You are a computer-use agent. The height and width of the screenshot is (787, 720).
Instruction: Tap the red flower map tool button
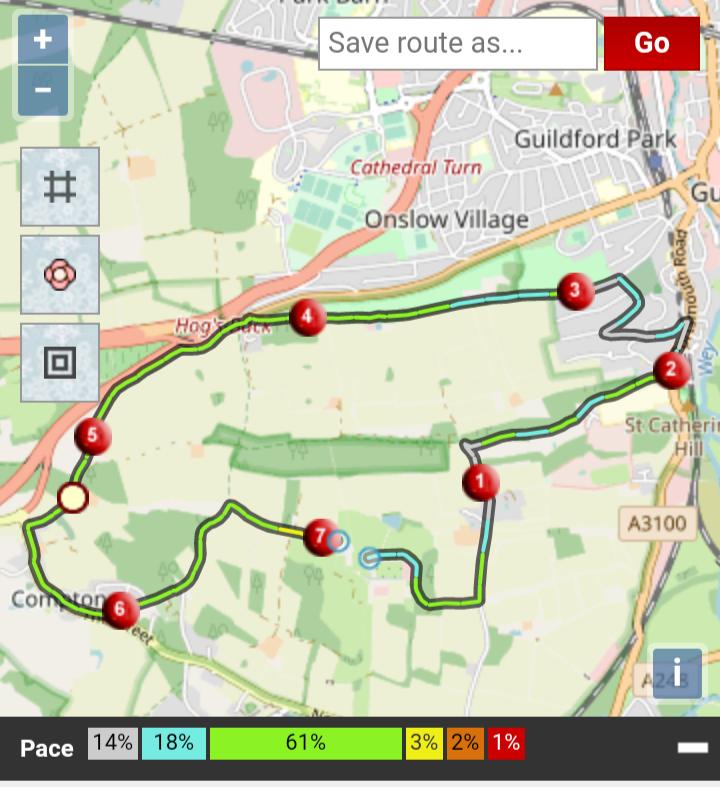click(60, 274)
